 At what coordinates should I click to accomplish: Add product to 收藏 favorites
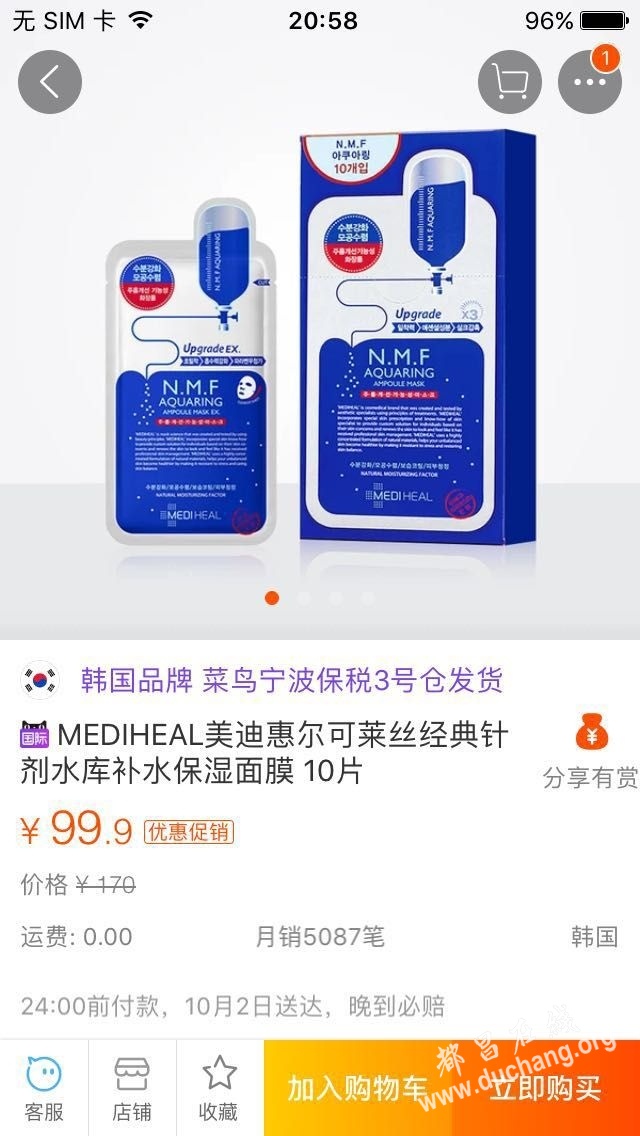pyautogui.click(x=219, y=1089)
